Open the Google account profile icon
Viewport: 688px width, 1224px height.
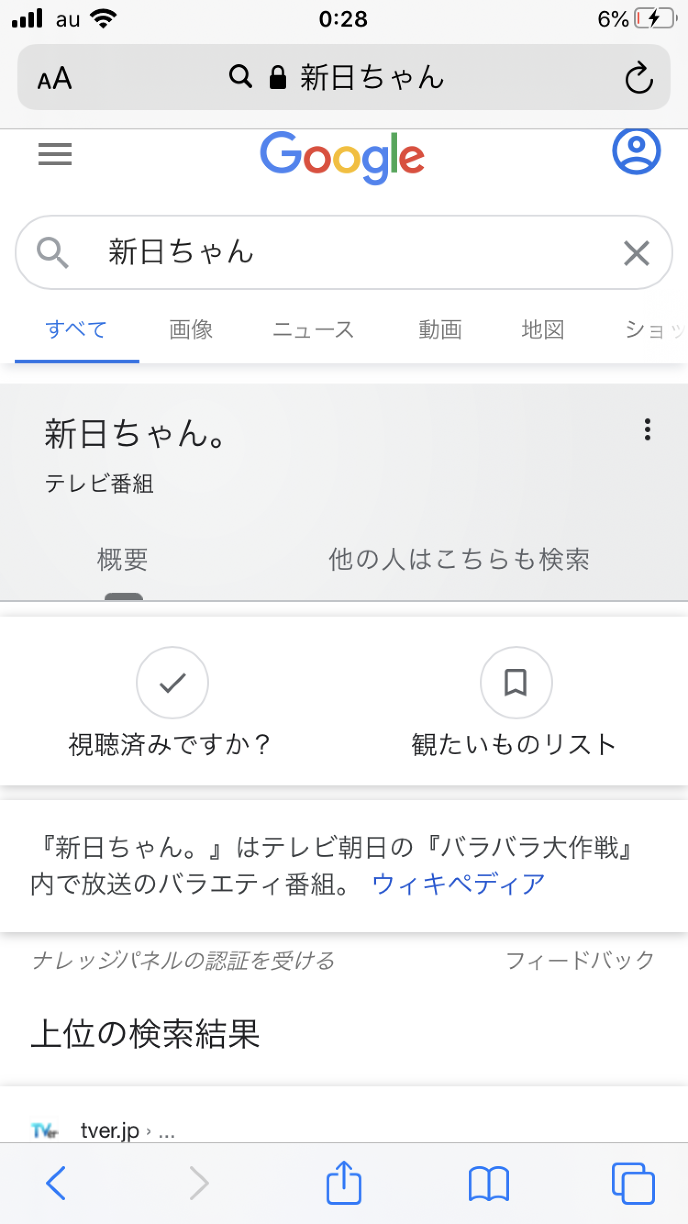(636, 153)
